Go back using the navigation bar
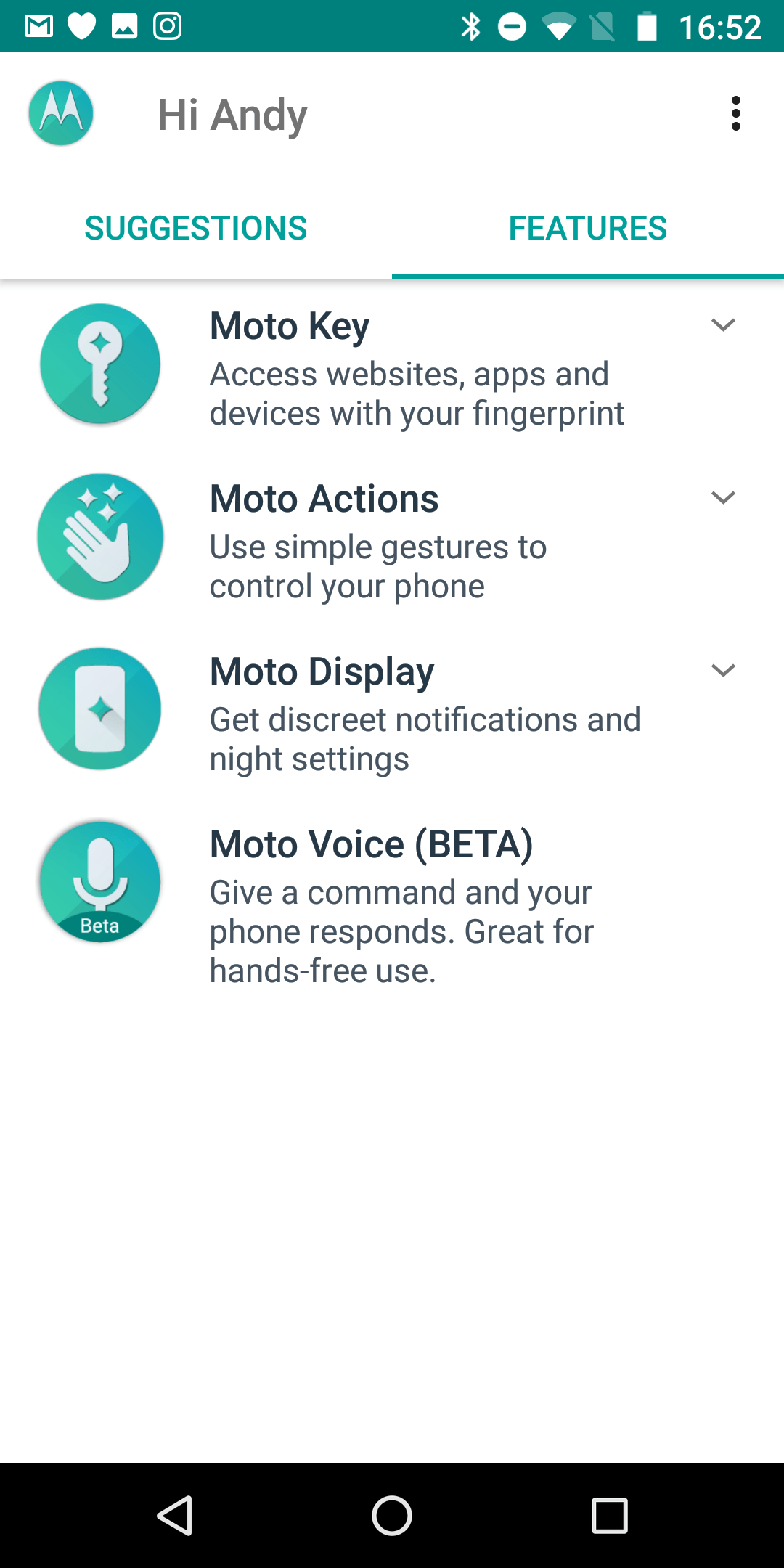This screenshot has height=1568, width=784. [x=175, y=1516]
